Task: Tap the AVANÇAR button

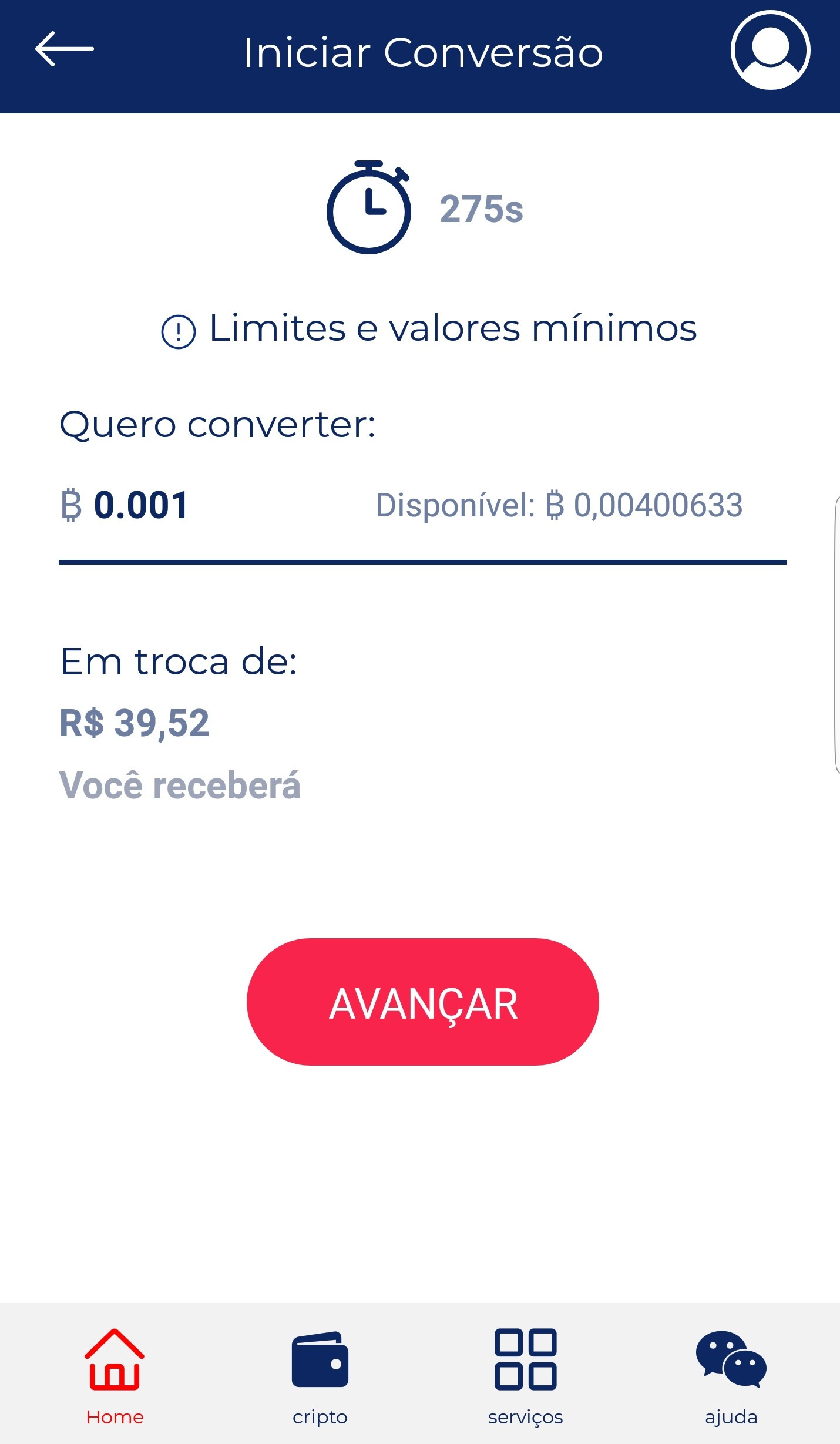Action: [422, 1002]
